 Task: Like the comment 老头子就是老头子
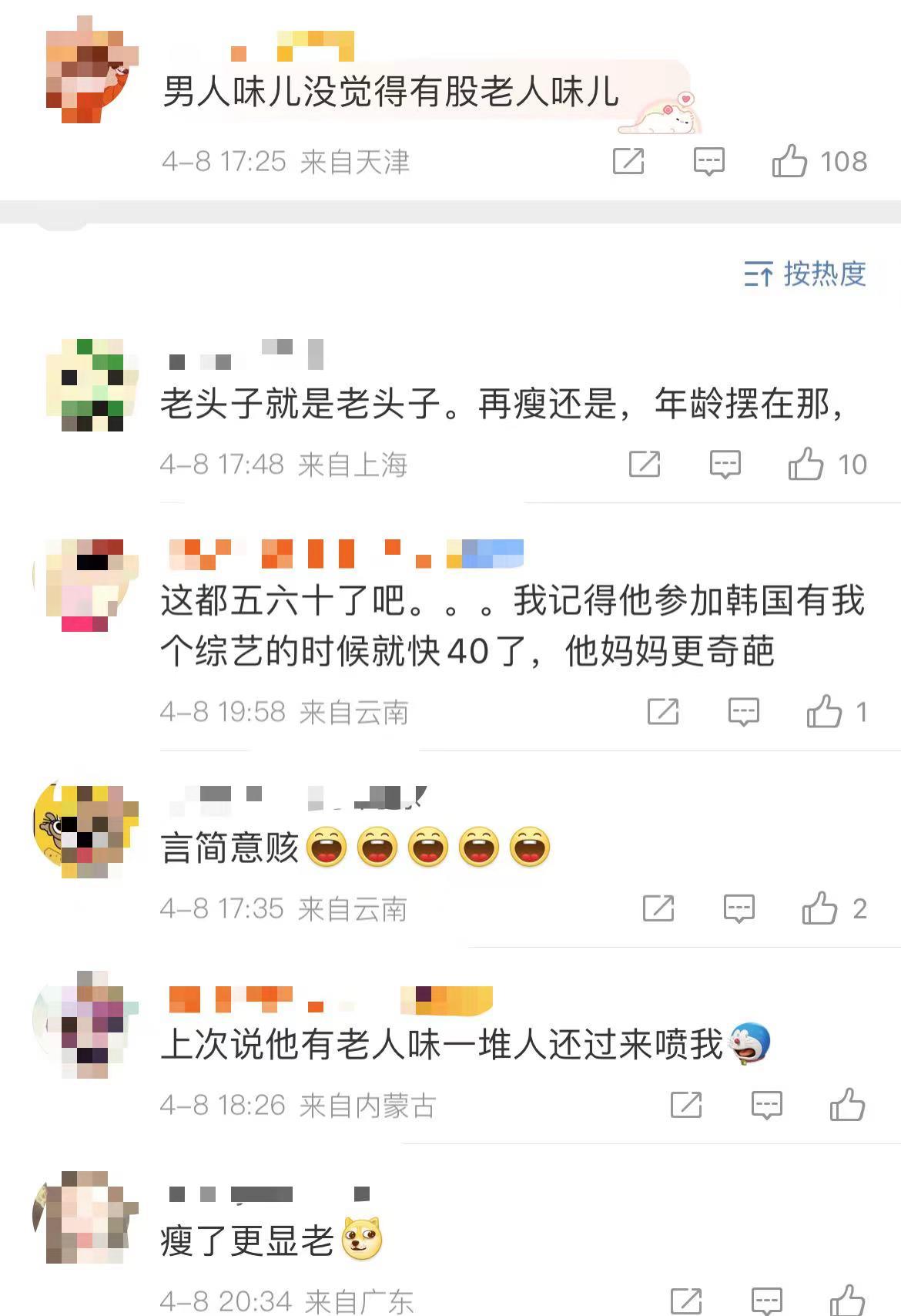tap(806, 464)
